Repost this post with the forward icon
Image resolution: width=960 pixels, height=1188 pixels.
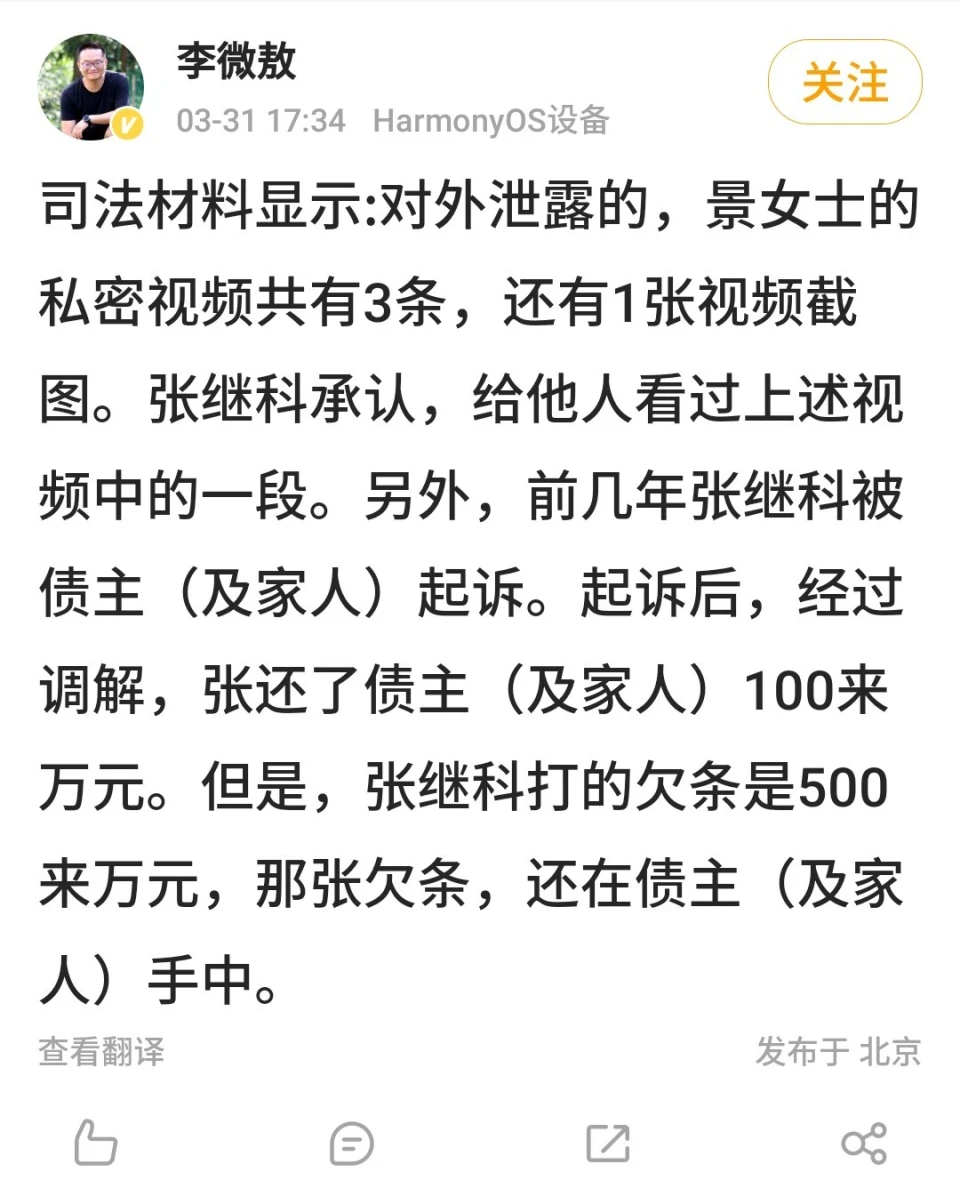point(608,1143)
